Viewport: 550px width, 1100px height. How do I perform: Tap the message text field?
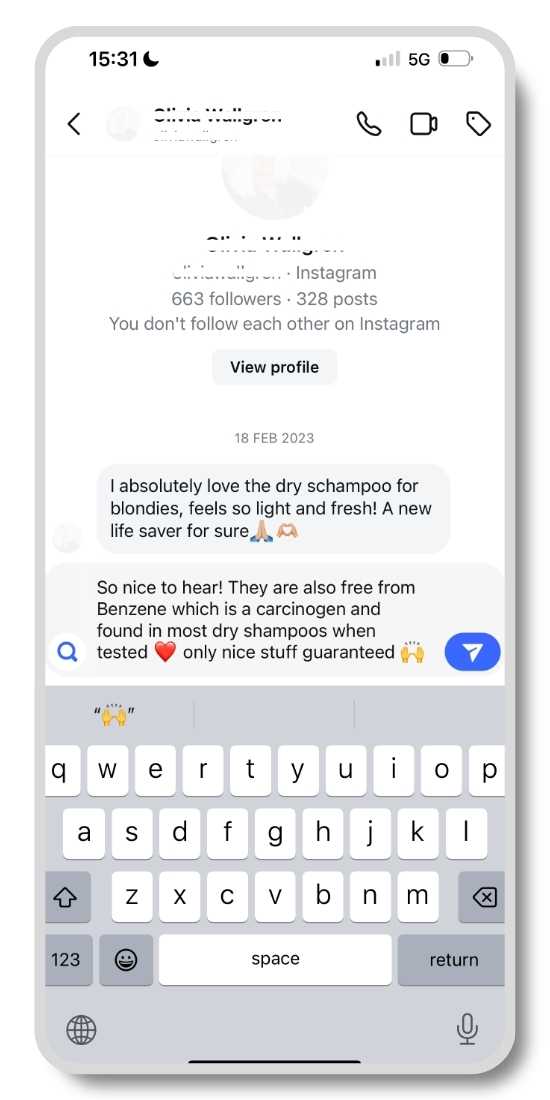coord(261,619)
